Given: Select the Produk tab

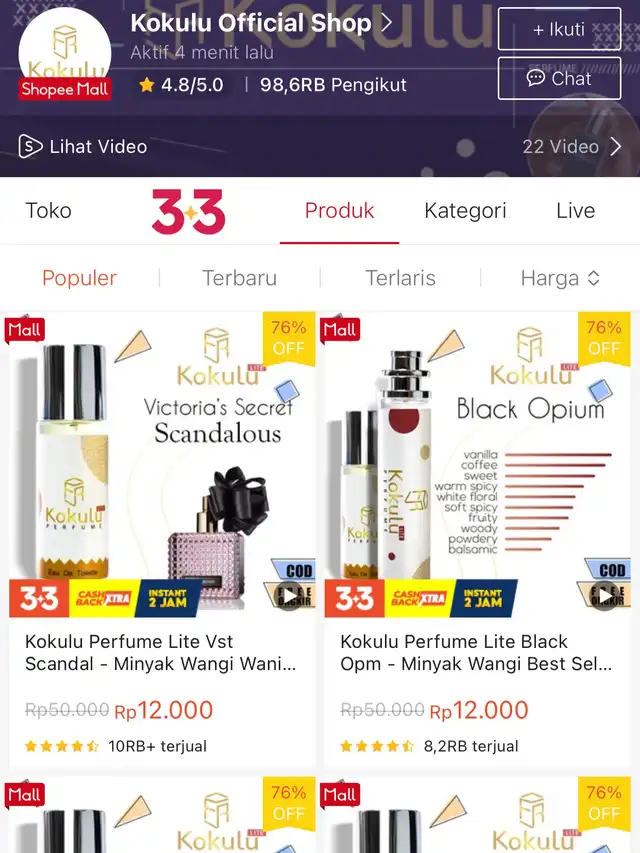Looking at the screenshot, I should click(x=339, y=211).
